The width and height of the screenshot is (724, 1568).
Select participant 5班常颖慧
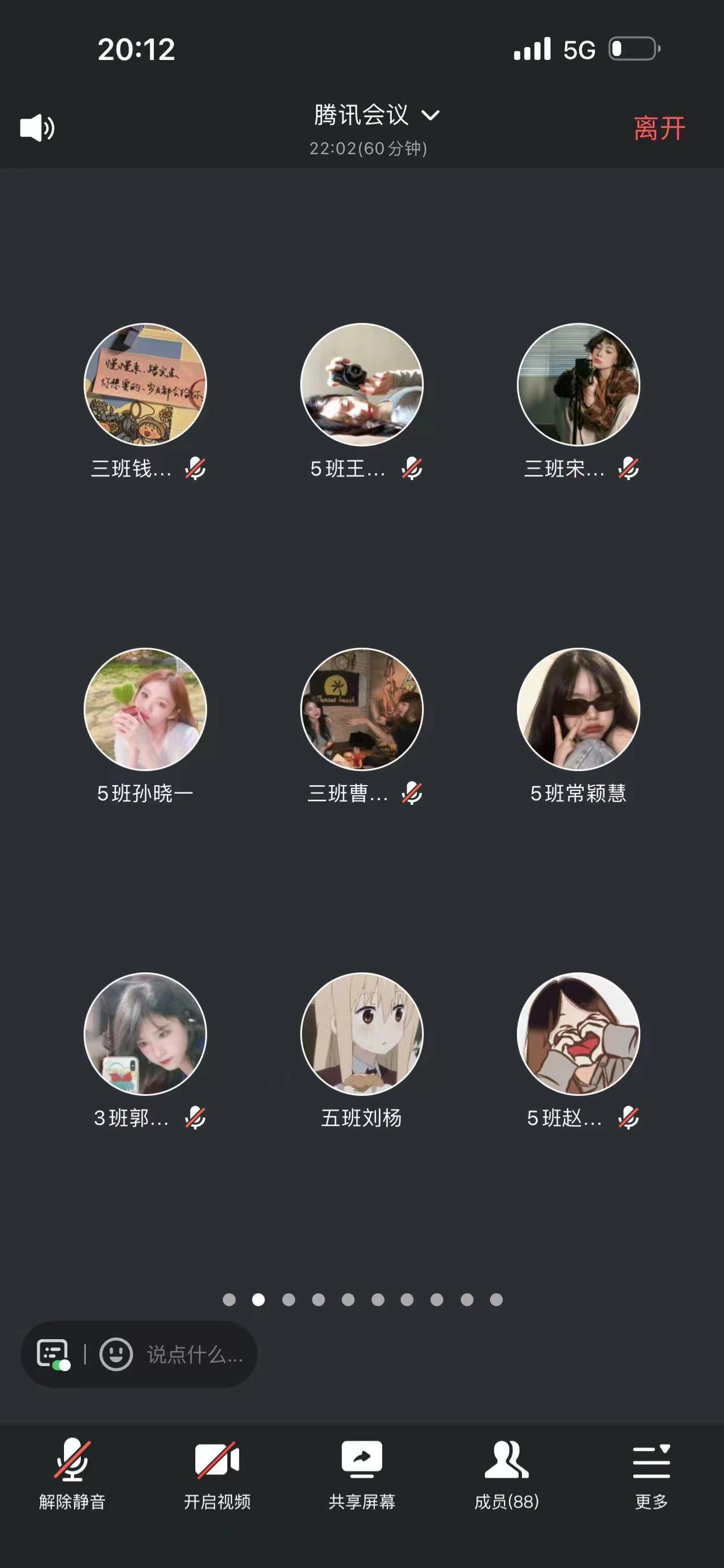[578, 710]
